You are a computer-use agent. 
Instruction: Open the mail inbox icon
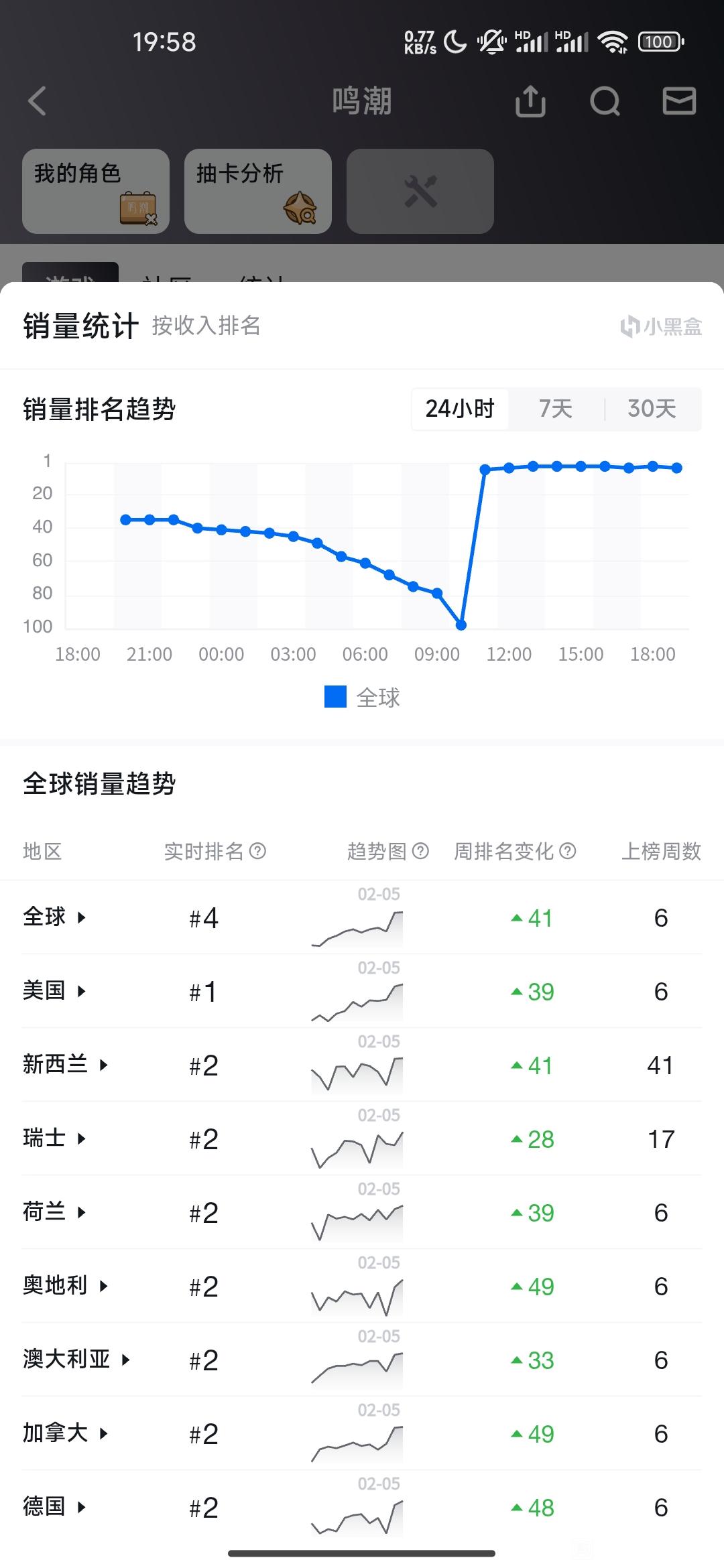point(679,101)
